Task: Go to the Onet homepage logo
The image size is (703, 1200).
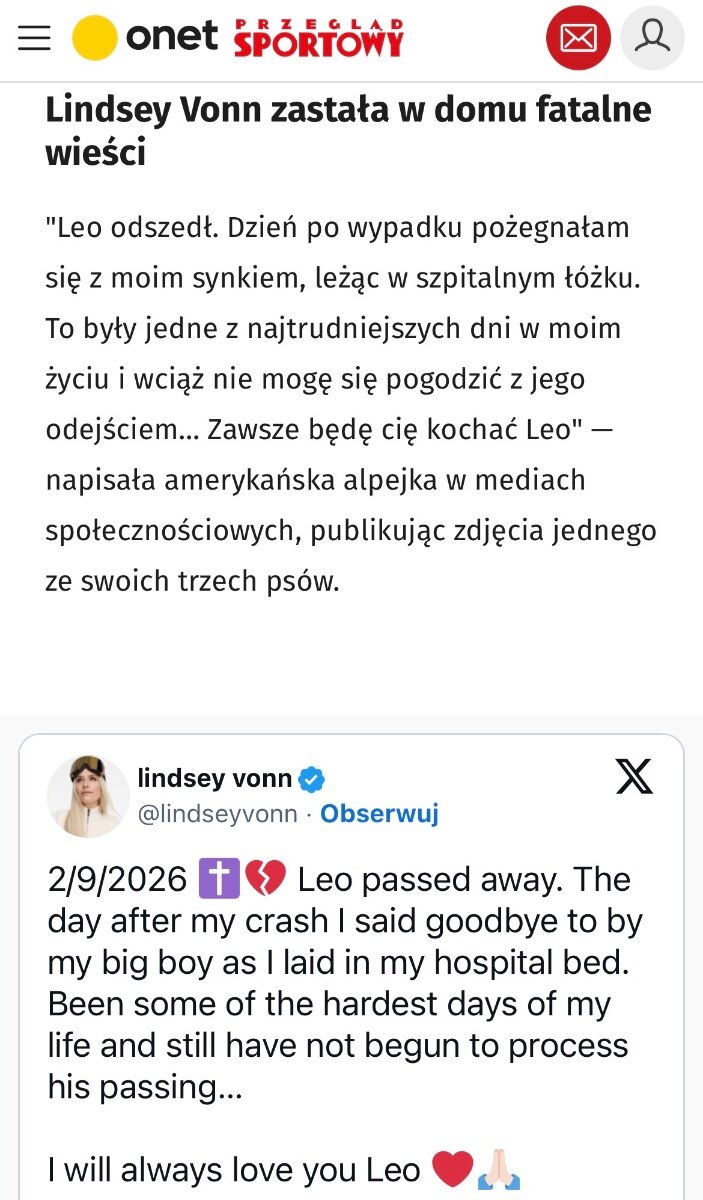Action: point(144,38)
